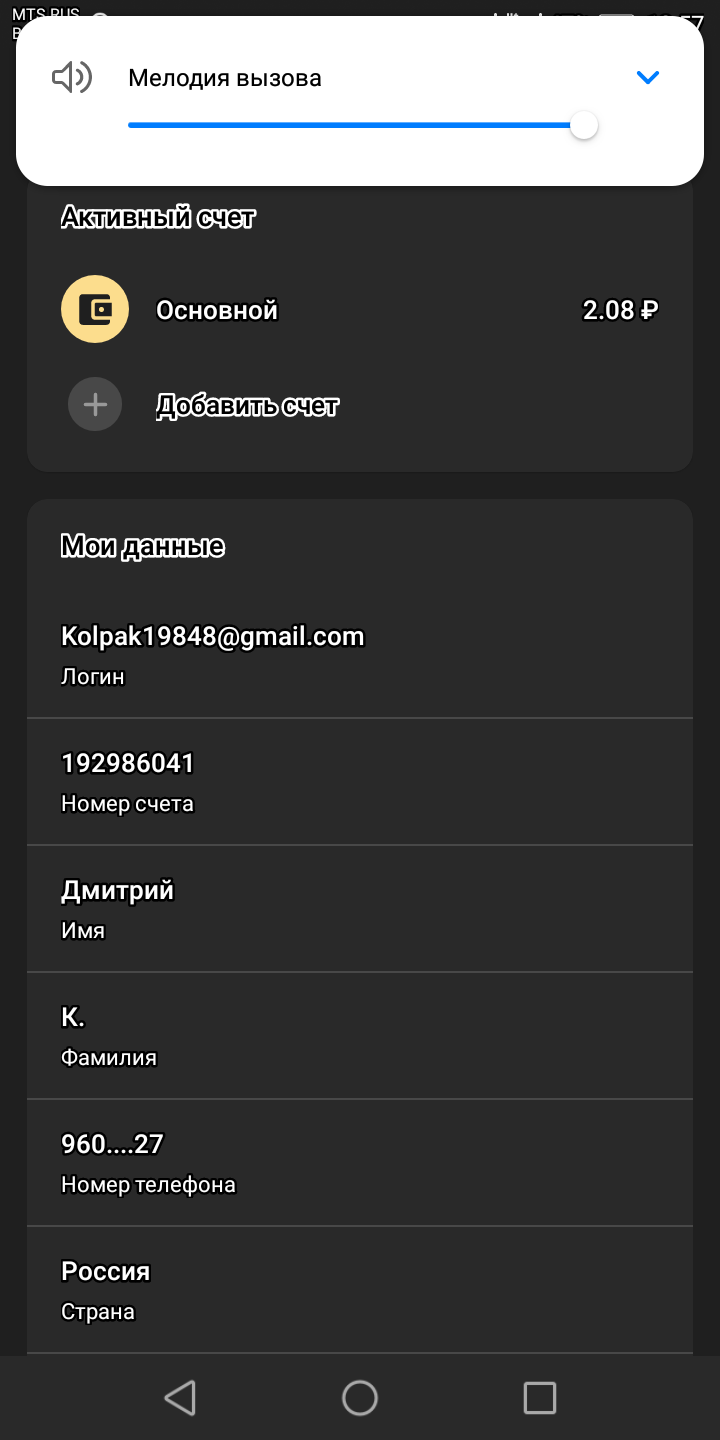Image resolution: width=720 pixels, height=1440 pixels.
Task: Show recent apps
Action: (540, 1397)
